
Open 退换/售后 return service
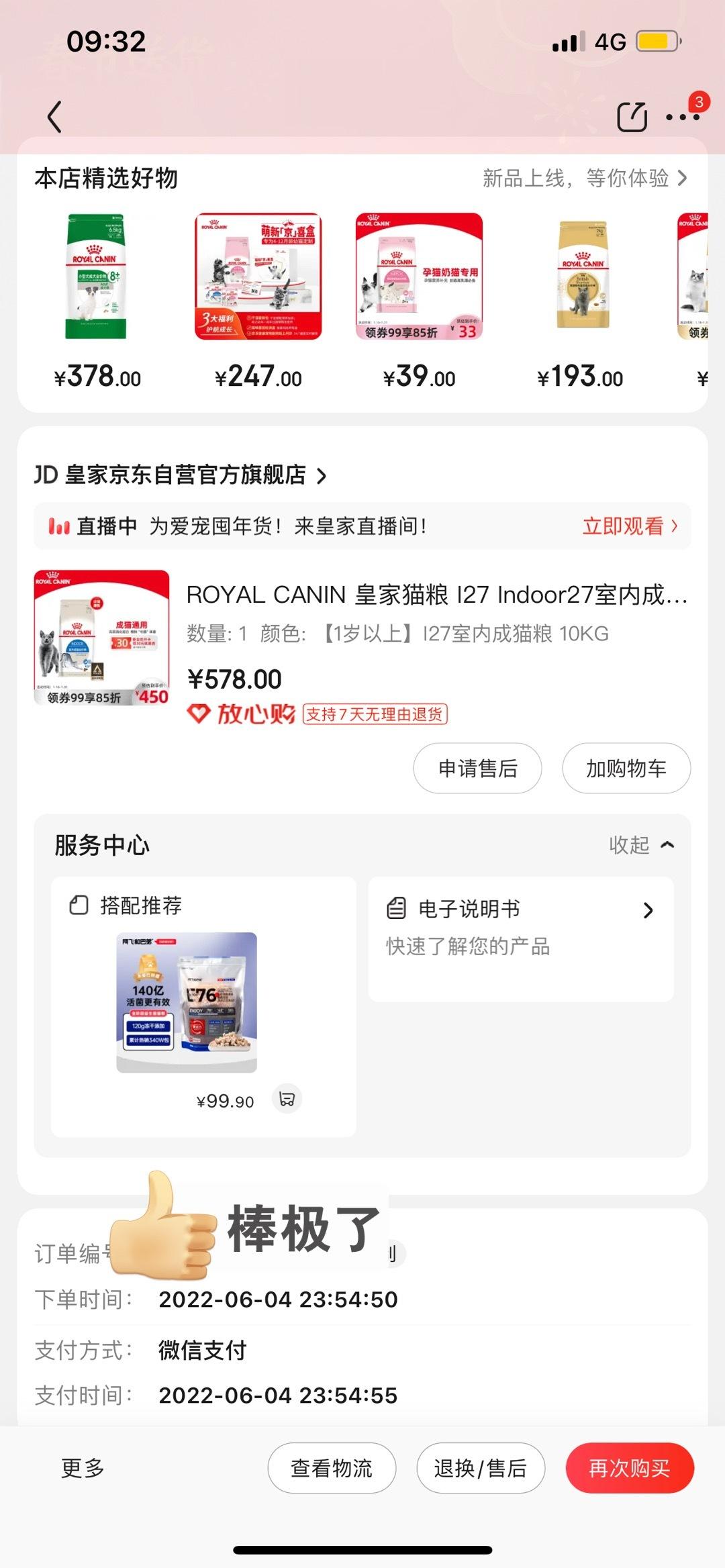pos(480,1468)
